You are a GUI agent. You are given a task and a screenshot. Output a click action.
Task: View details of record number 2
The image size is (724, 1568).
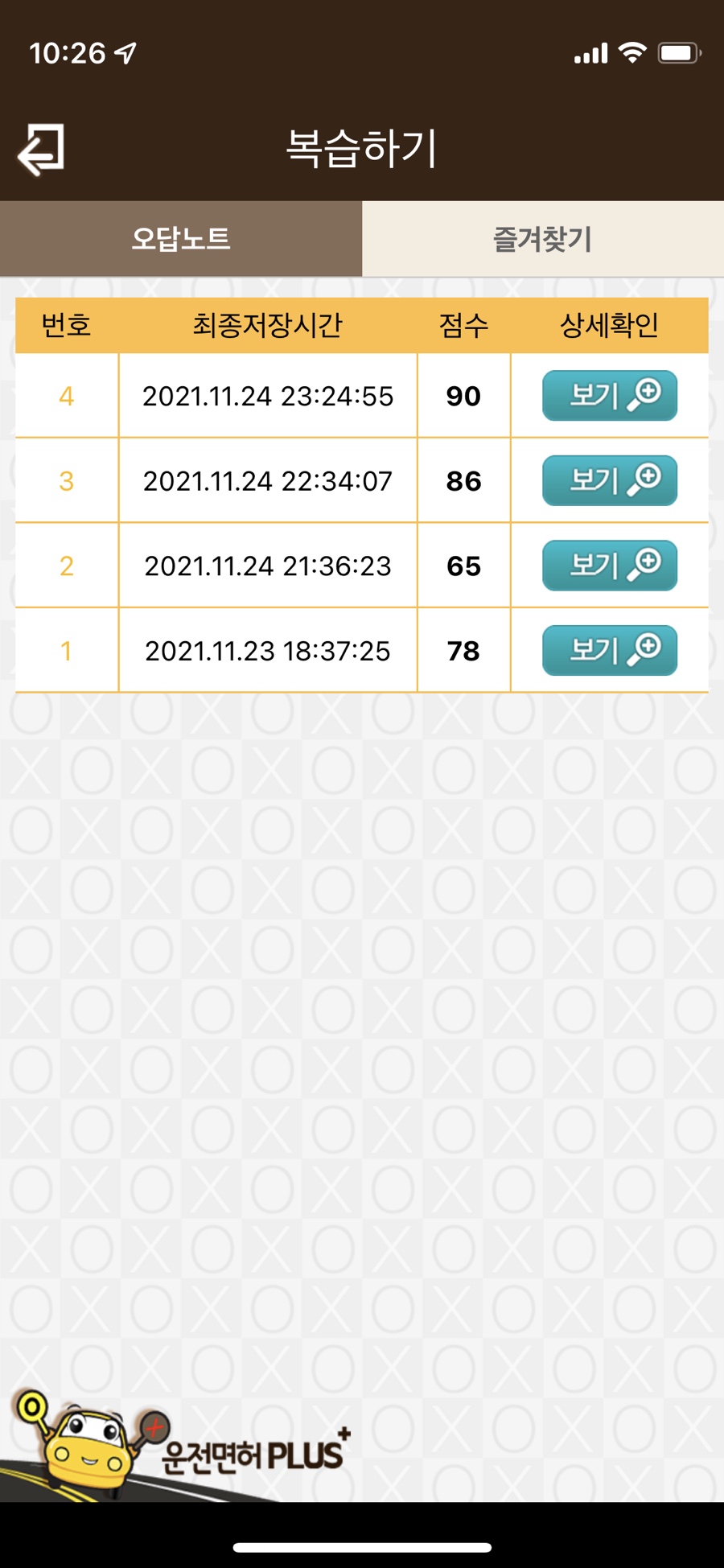click(x=609, y=566)
